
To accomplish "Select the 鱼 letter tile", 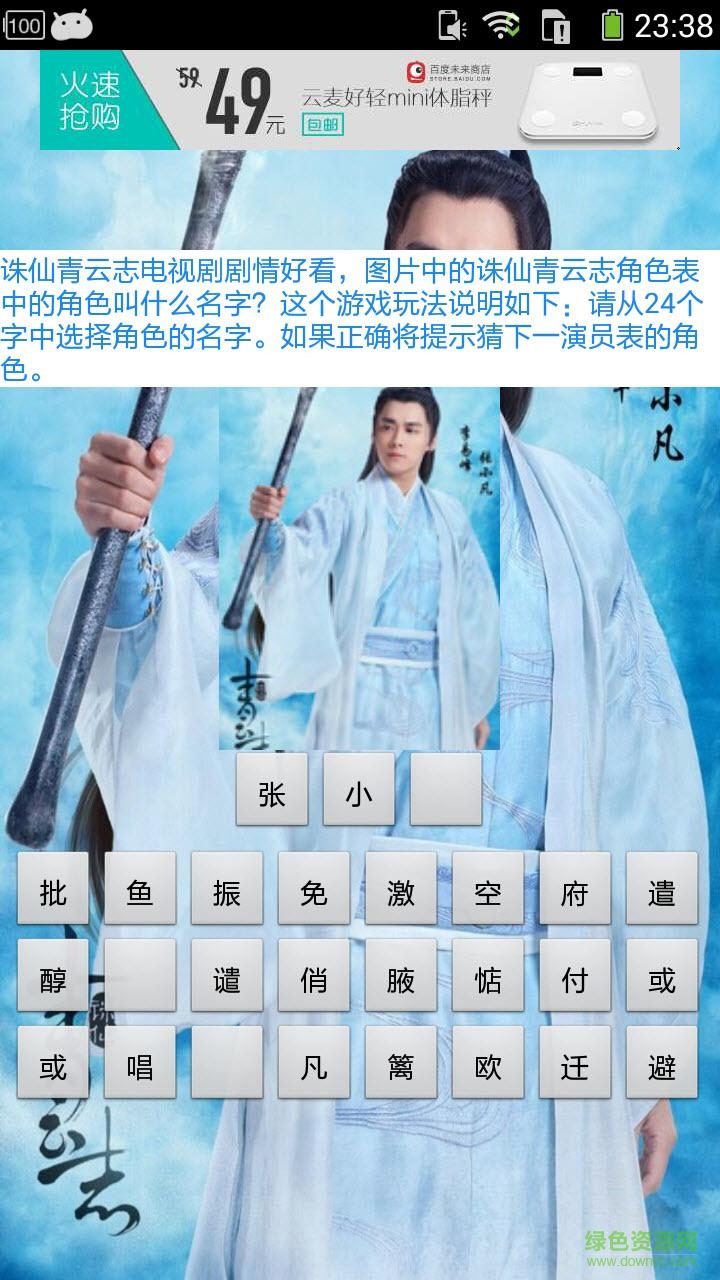I will tap(140, 893).
